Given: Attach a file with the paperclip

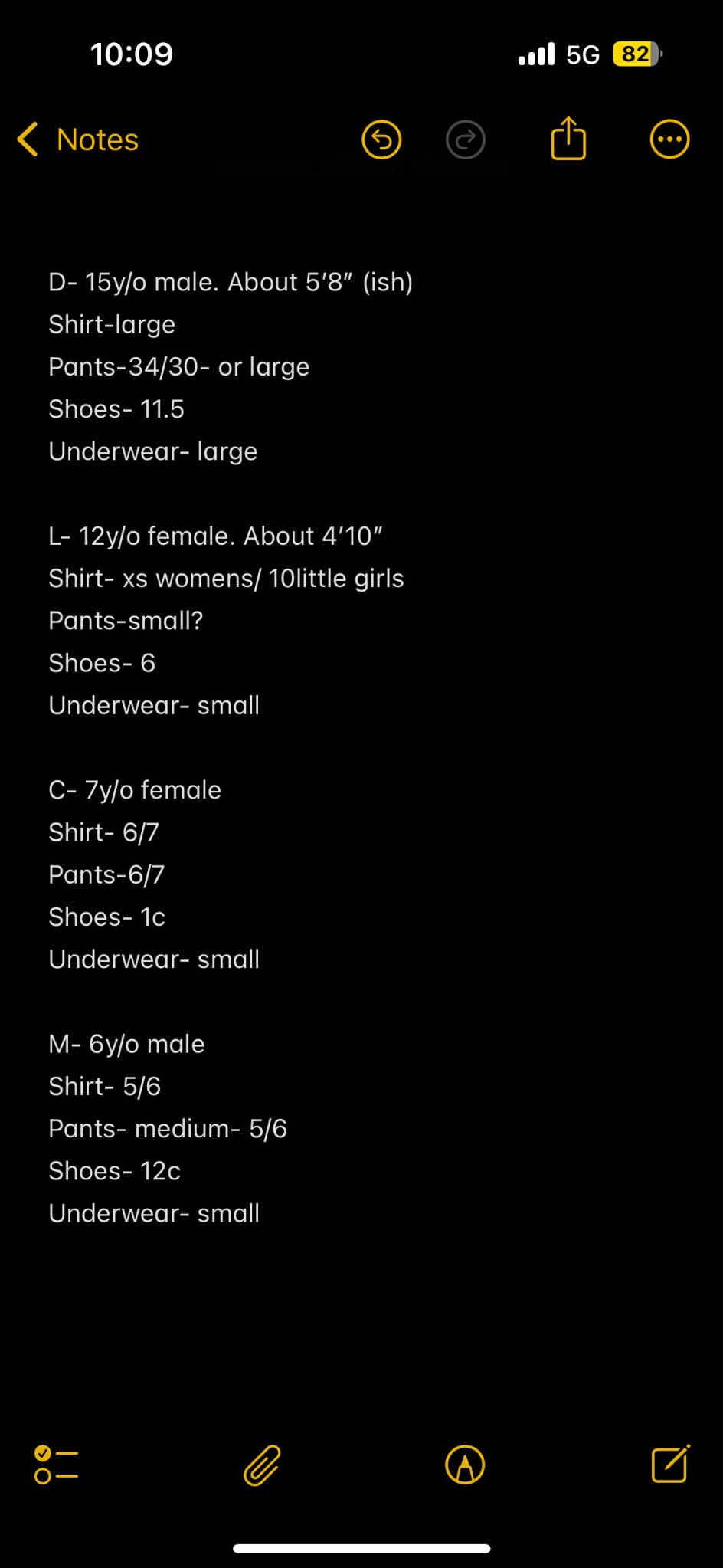Looking at the screenshot, I should pos(262,1465).
